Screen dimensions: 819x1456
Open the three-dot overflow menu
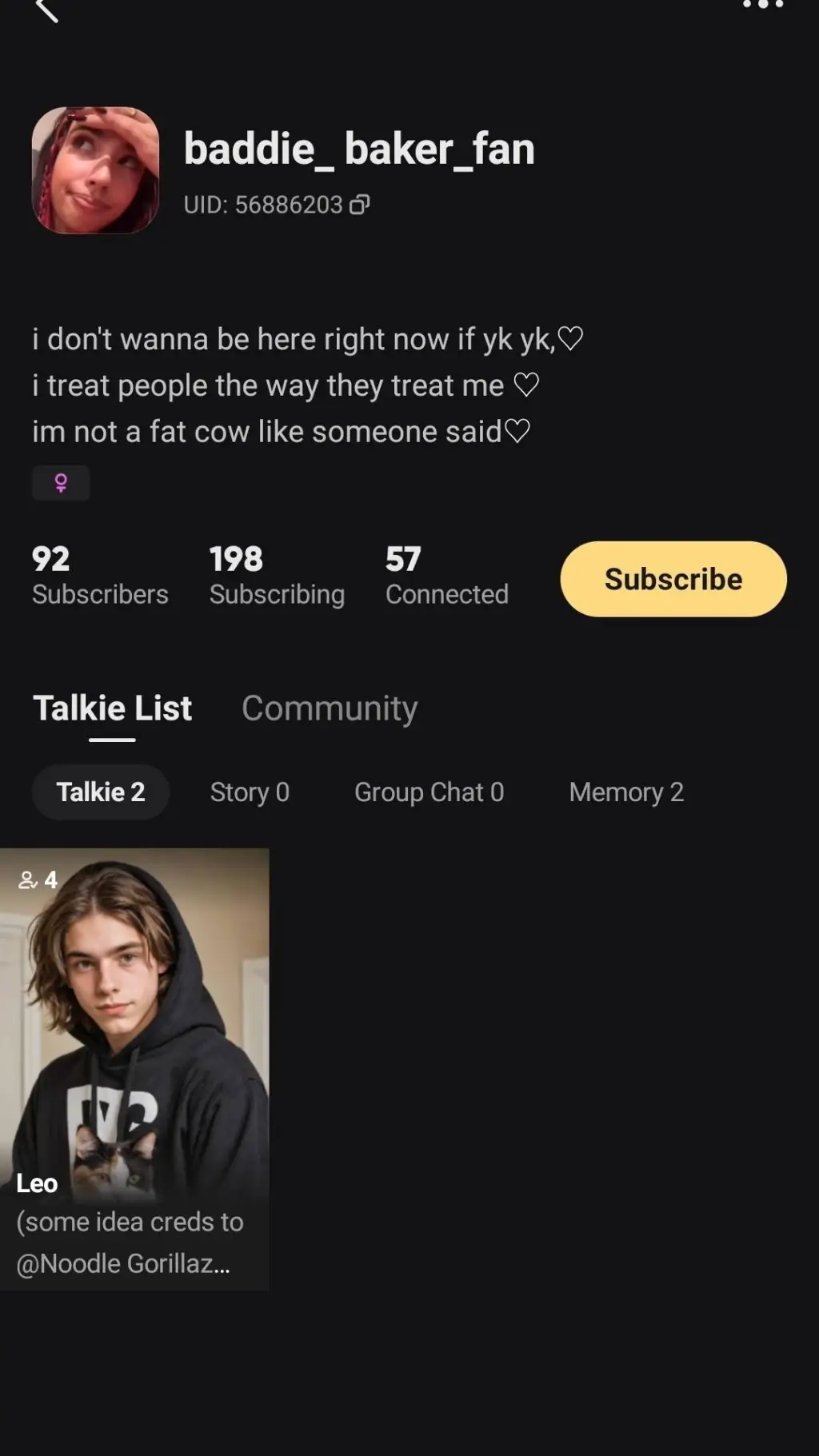[x=762, y=5]
